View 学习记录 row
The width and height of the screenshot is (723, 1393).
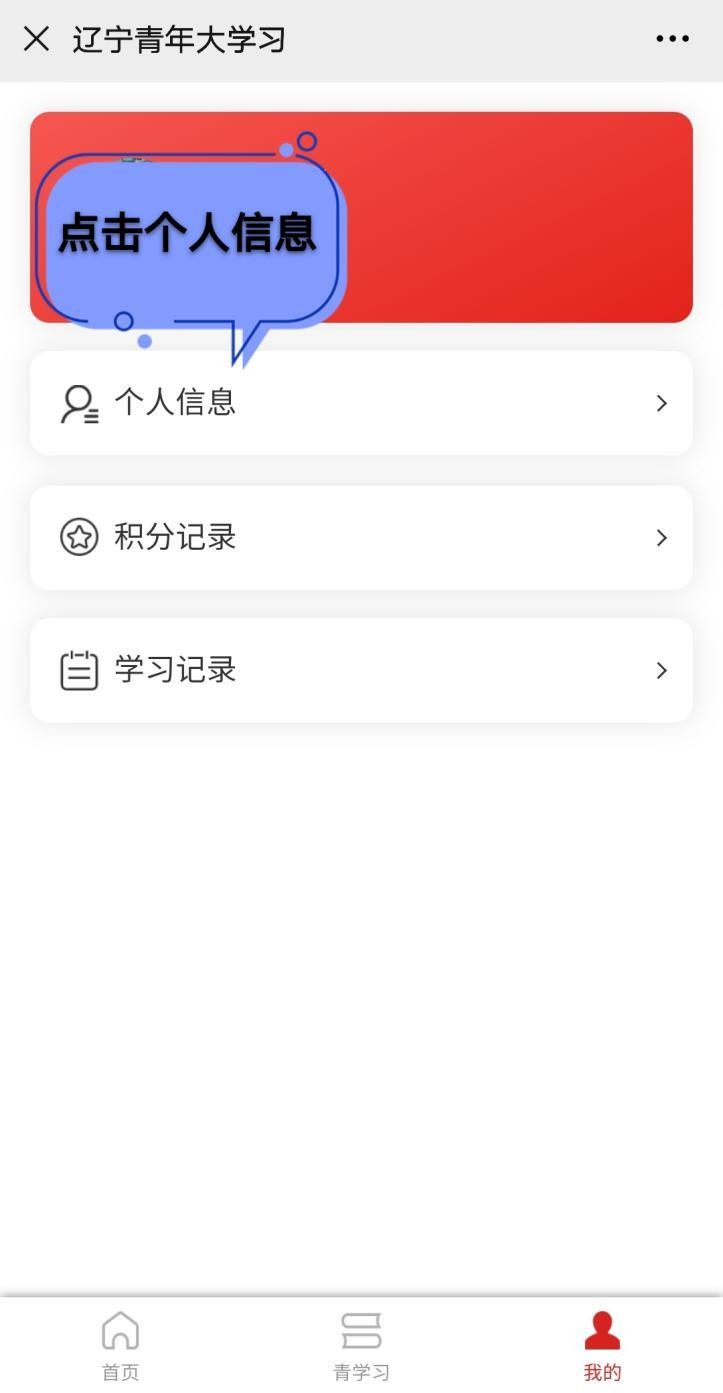pos(361,670)
